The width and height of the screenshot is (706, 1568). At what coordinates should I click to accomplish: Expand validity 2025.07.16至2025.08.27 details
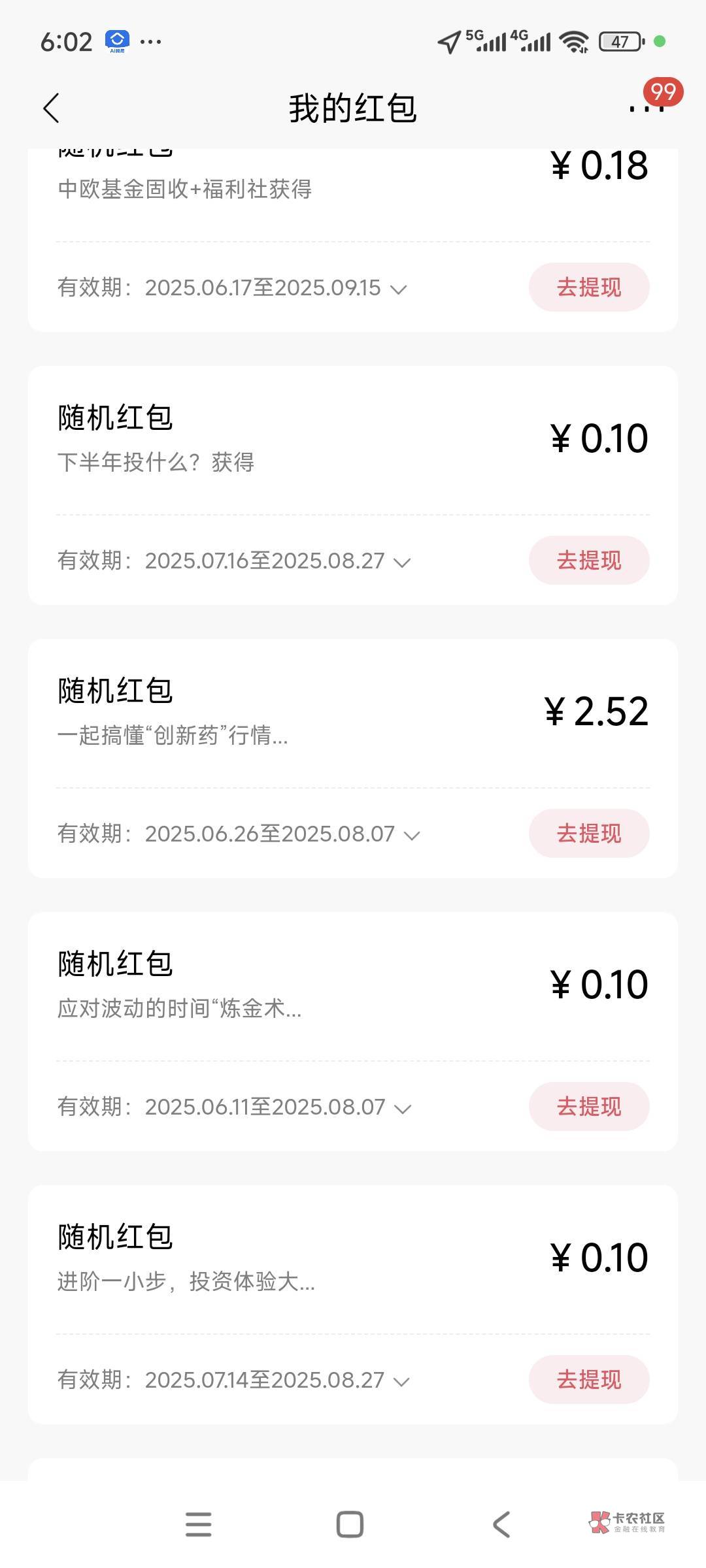tap(403, 562)
